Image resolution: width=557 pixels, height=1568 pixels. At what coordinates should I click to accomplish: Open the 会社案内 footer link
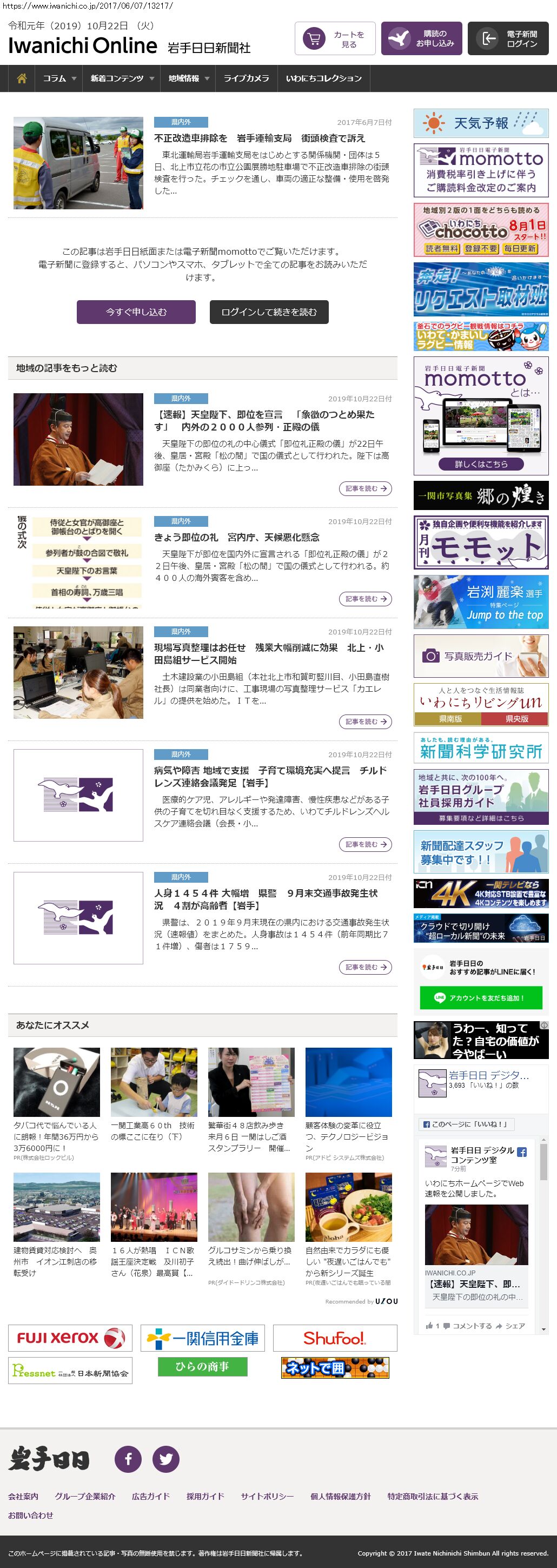pos(23,1496)
